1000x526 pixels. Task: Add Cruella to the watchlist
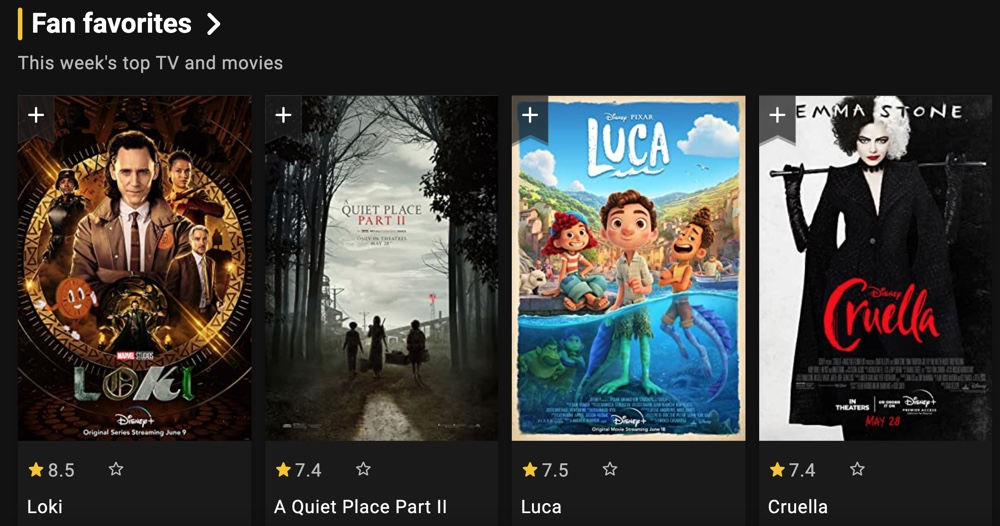777,115
